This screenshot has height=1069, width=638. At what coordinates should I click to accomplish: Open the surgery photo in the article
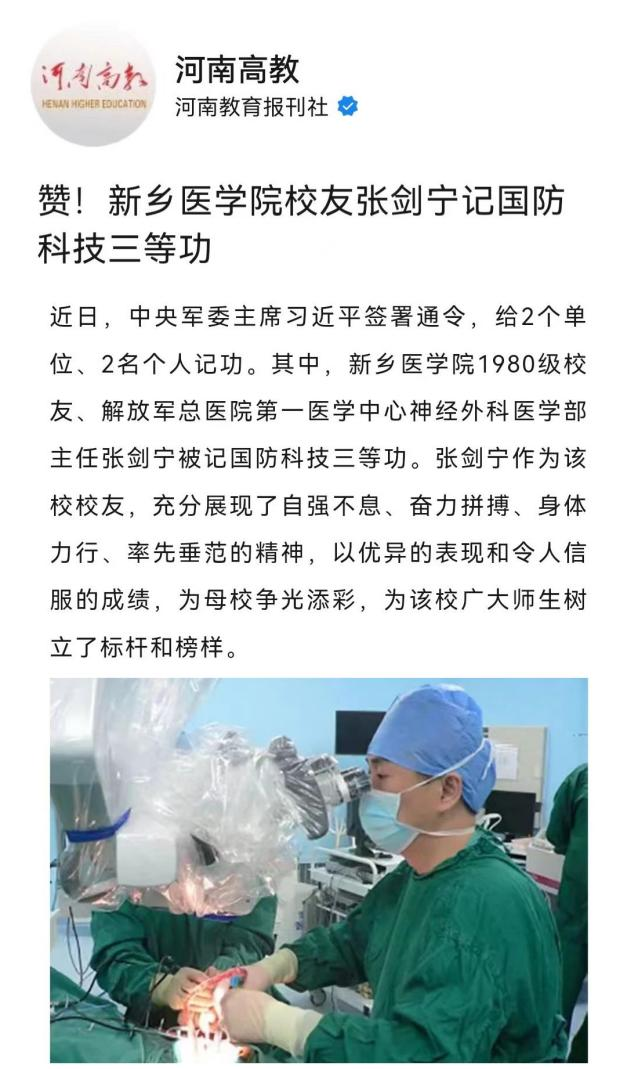(319, 868)
